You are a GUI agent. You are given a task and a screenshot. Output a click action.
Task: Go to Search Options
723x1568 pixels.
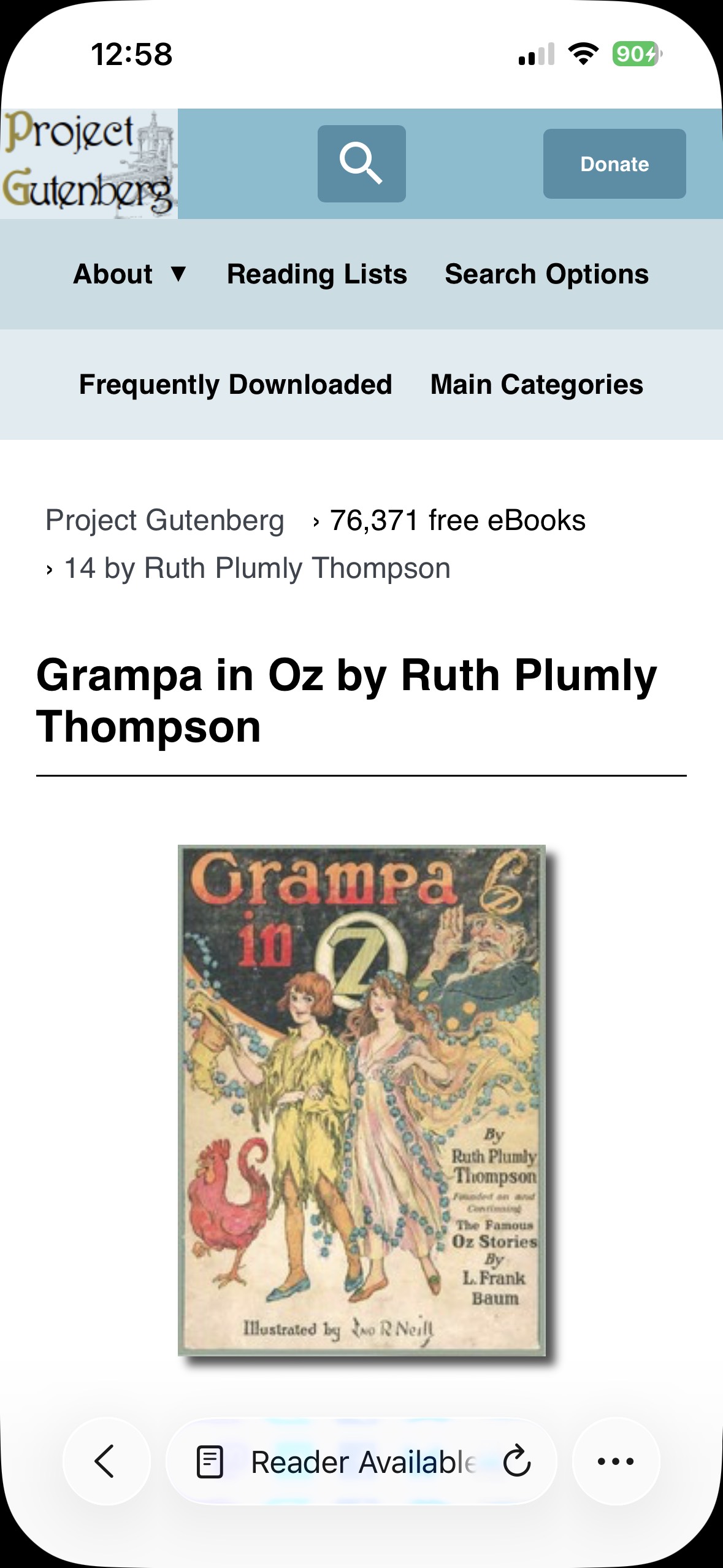click(x=546, y=274)
